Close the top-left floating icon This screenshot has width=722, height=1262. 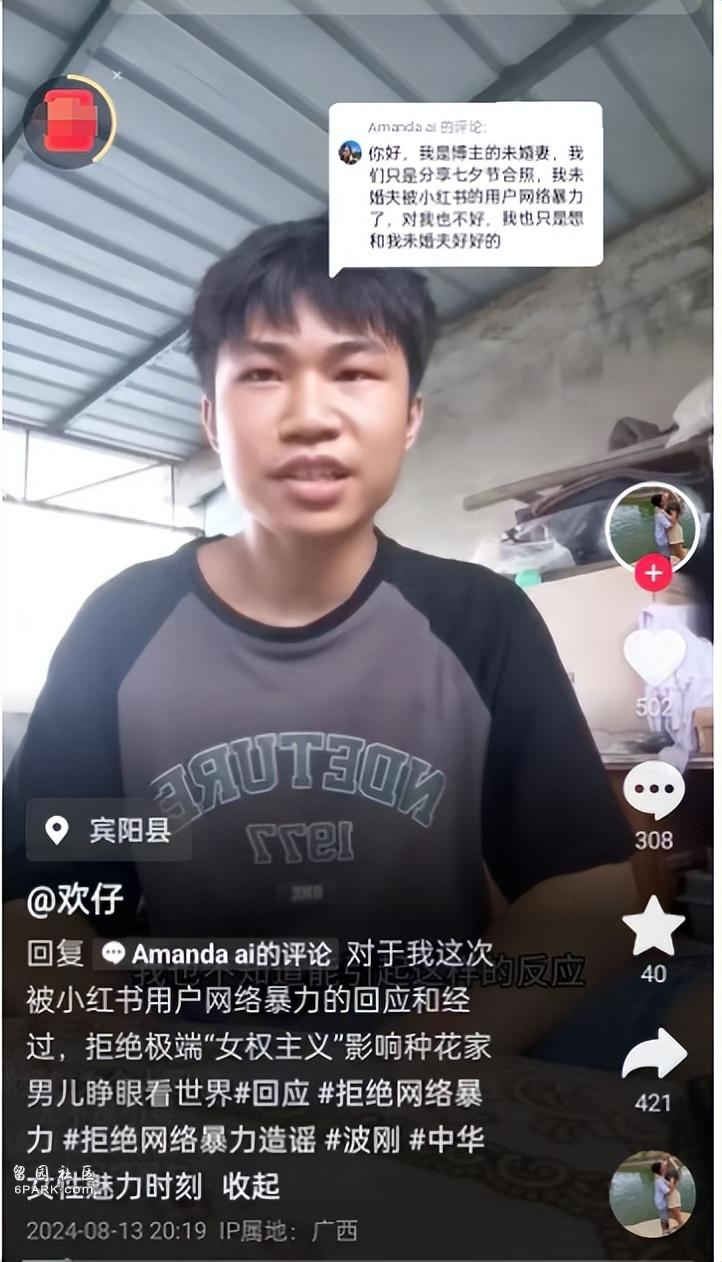[117, 75]
